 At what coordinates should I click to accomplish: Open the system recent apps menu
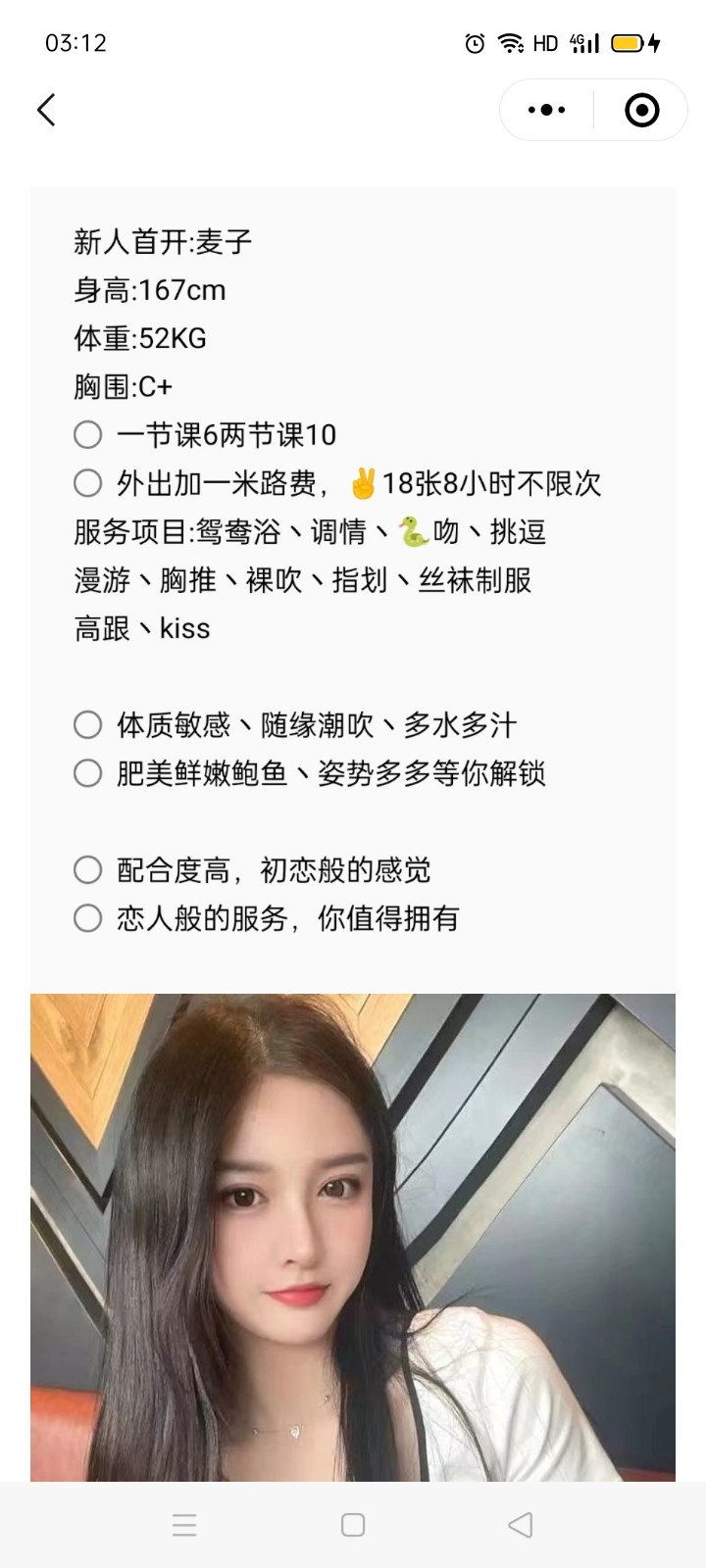point(184,1525)
